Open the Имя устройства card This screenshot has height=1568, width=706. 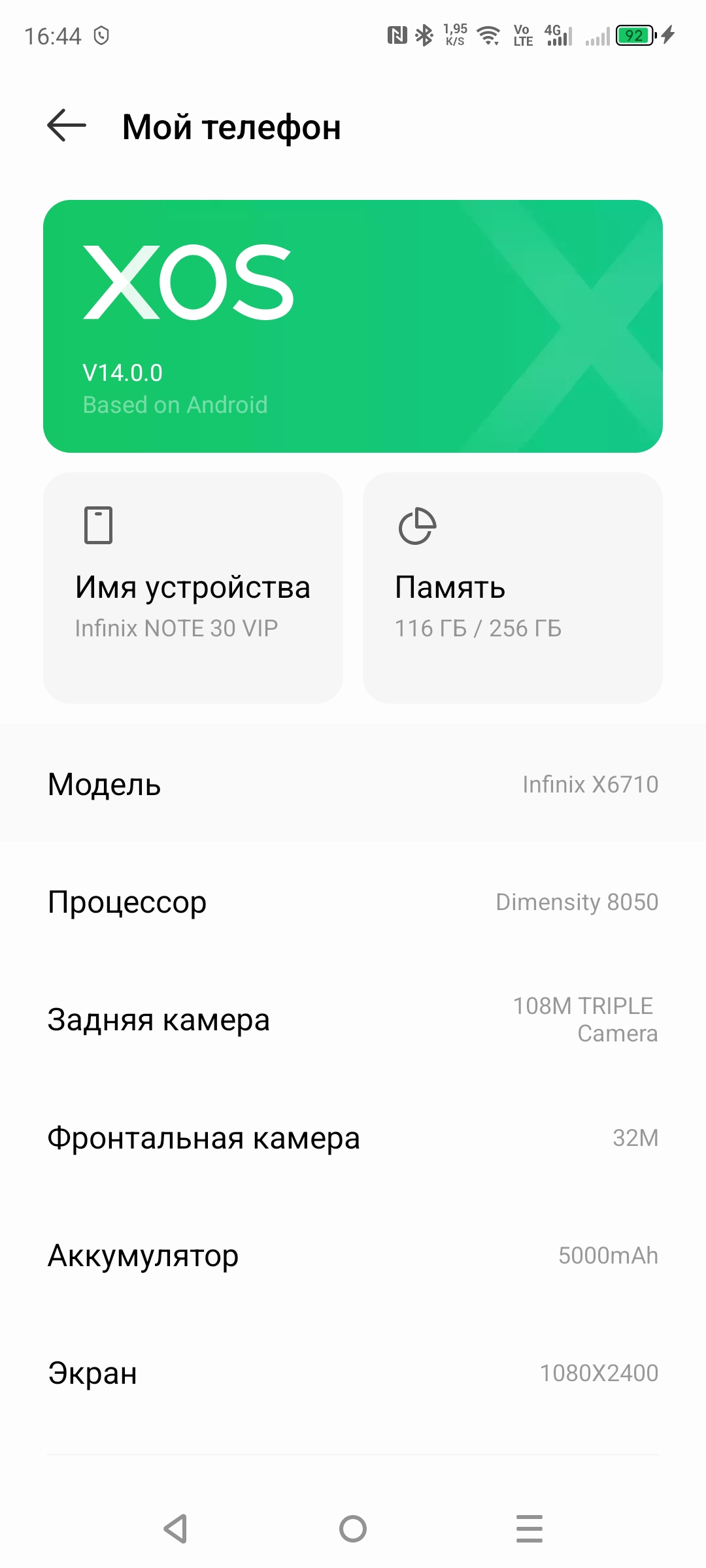[x=193, y=588]
